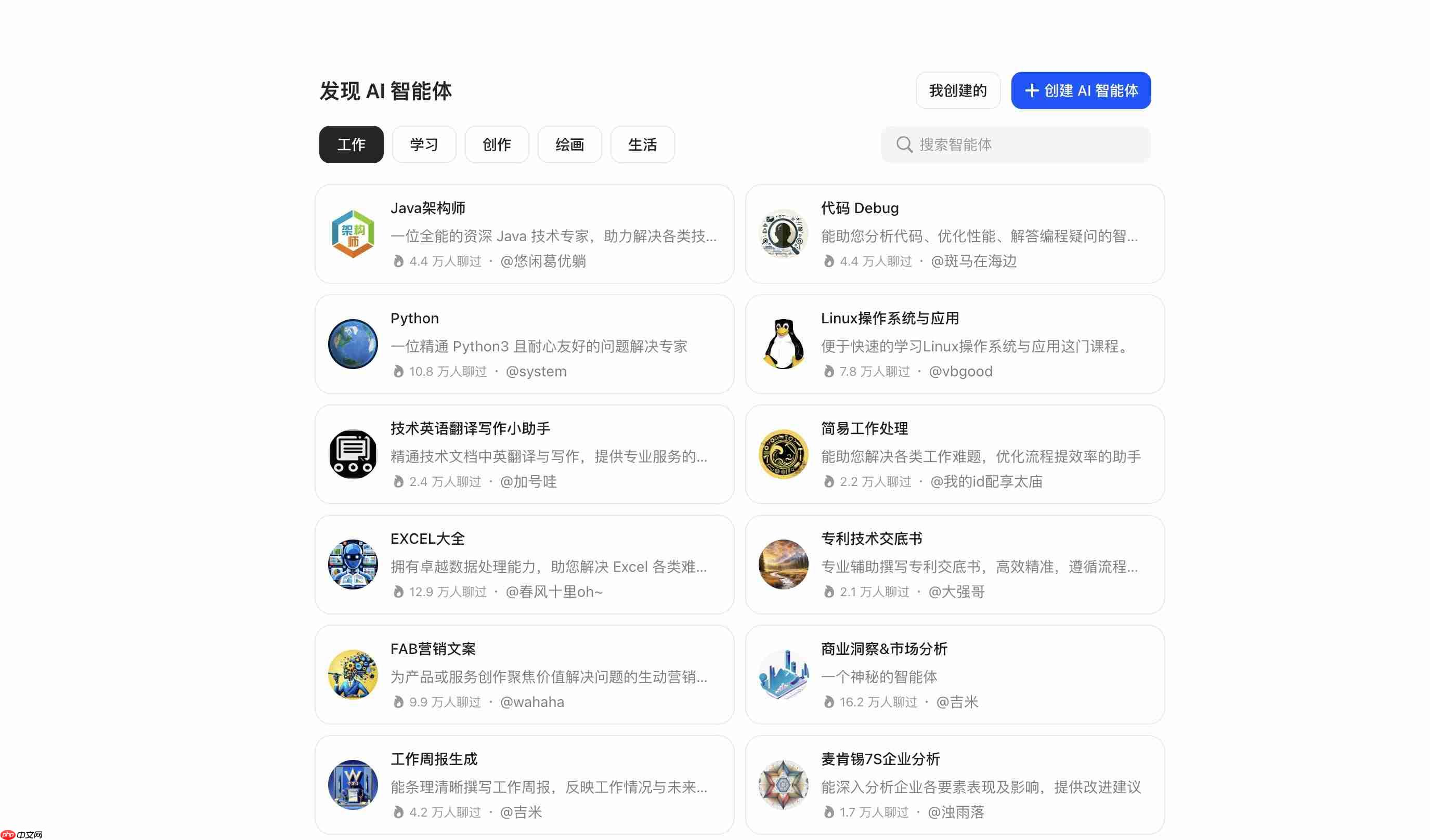The width and height of the screenshot is (1430, 840).
Task: Select the 工作 category tab
Action: click(350, 145)
